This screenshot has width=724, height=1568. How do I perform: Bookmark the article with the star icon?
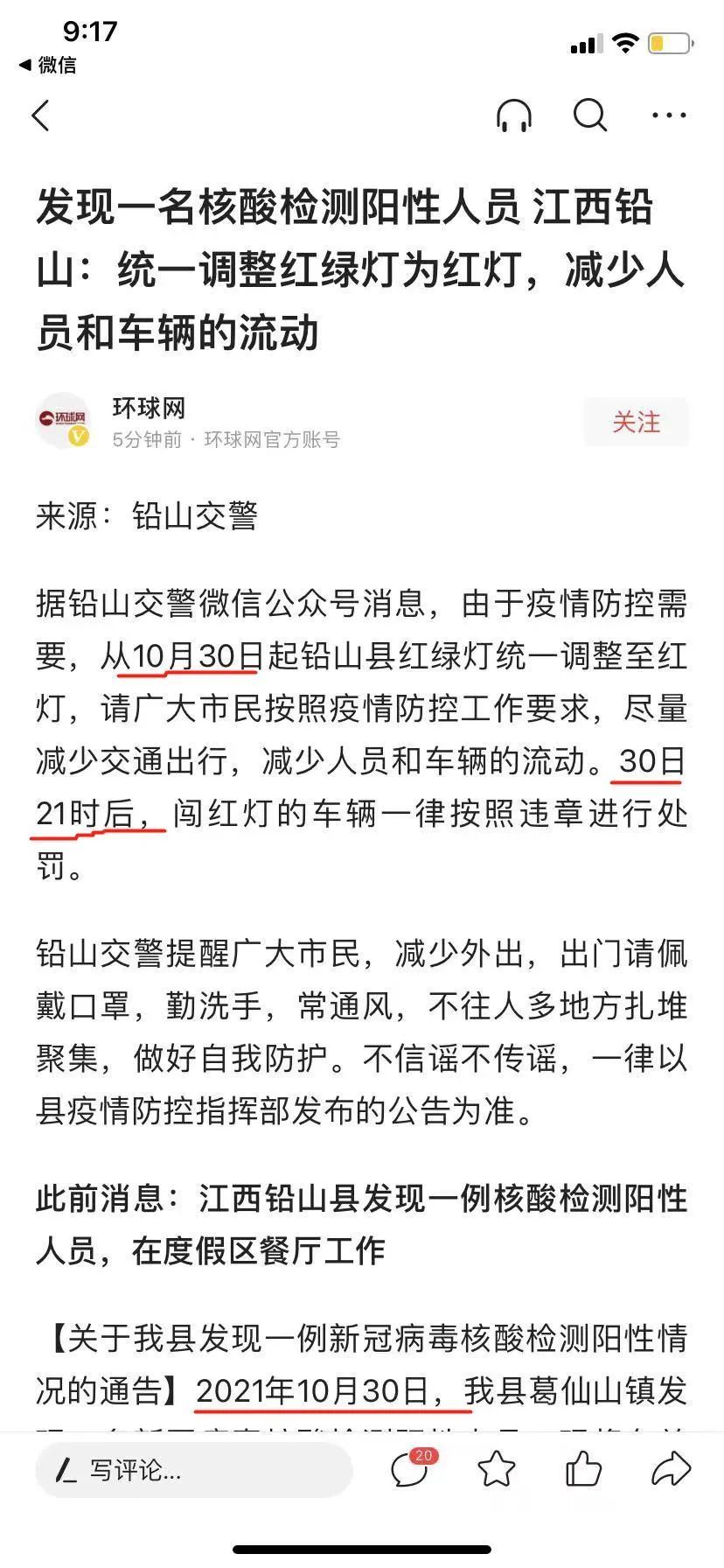pyautogui.click(x=497, y=1469)
